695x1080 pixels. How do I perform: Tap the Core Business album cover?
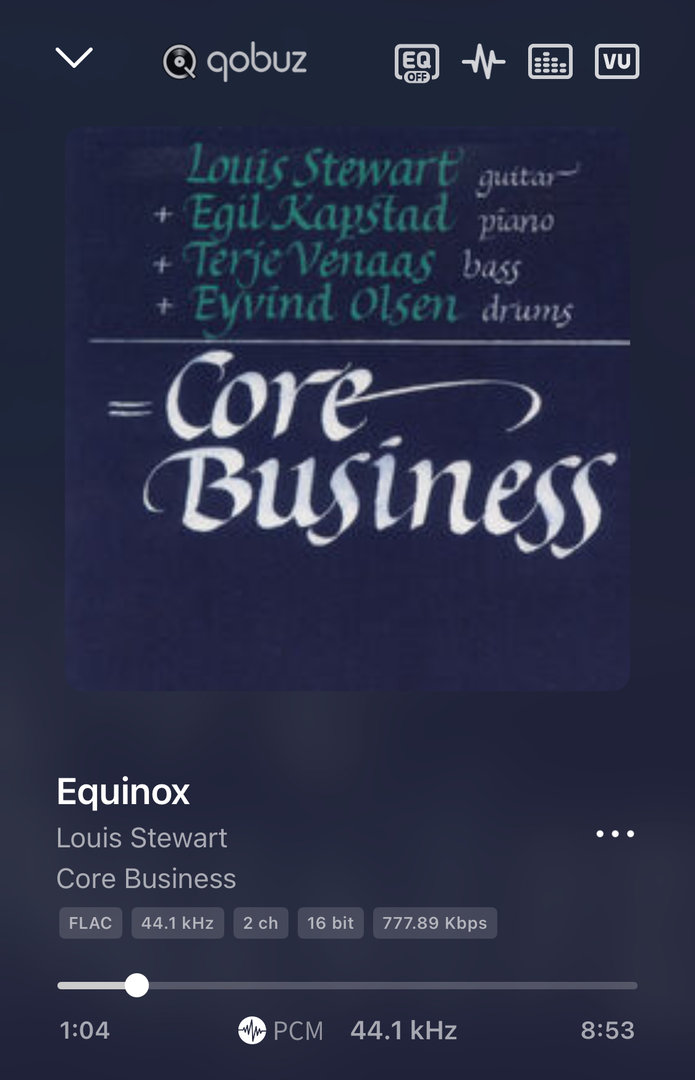347,408
